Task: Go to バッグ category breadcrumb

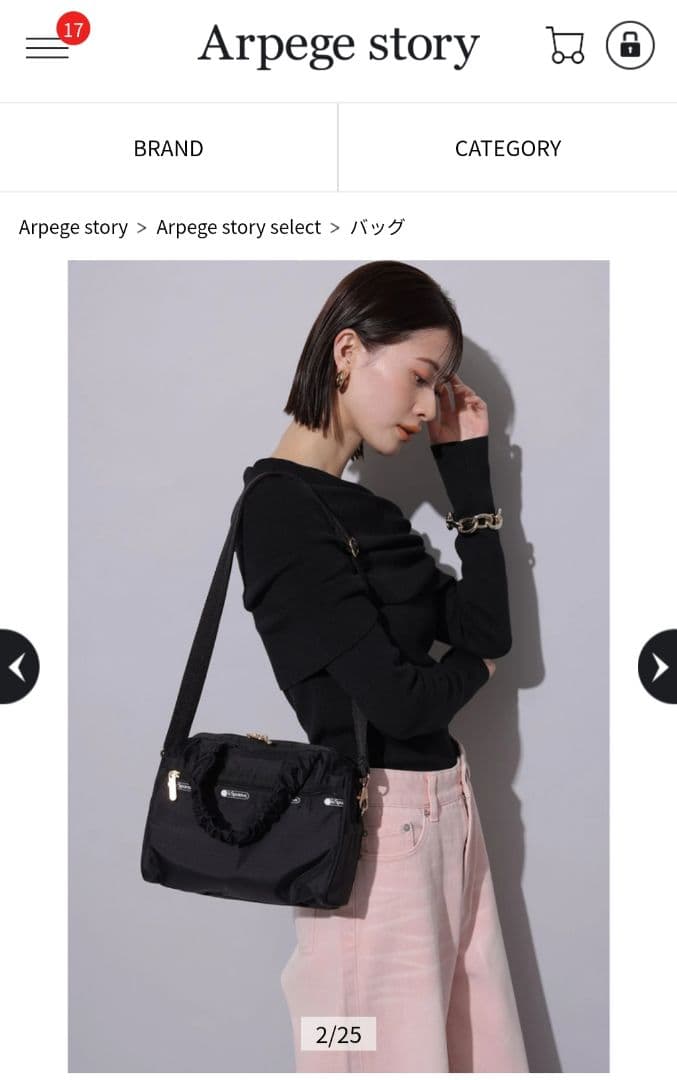Action: 377,227
